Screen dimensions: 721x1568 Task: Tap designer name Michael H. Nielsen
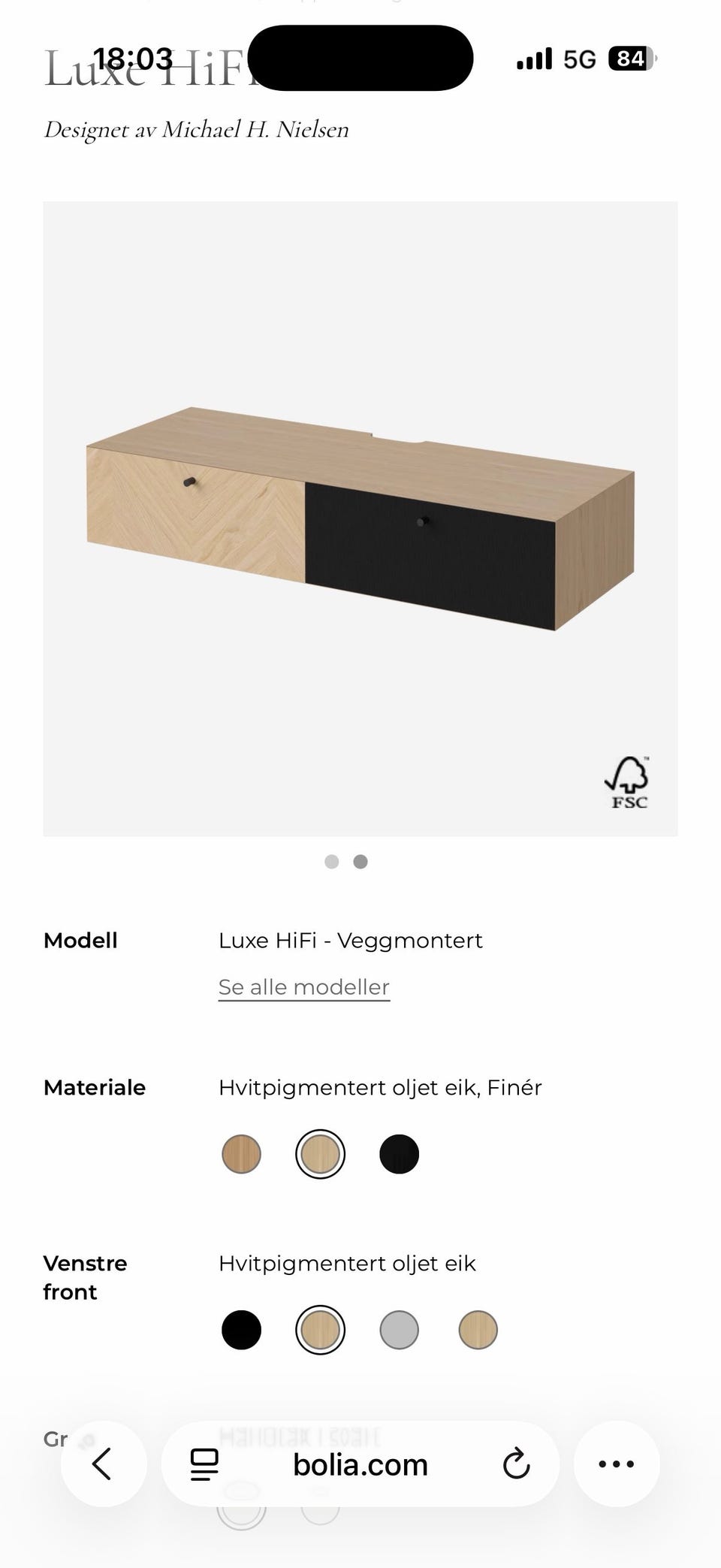coord(197,129)
